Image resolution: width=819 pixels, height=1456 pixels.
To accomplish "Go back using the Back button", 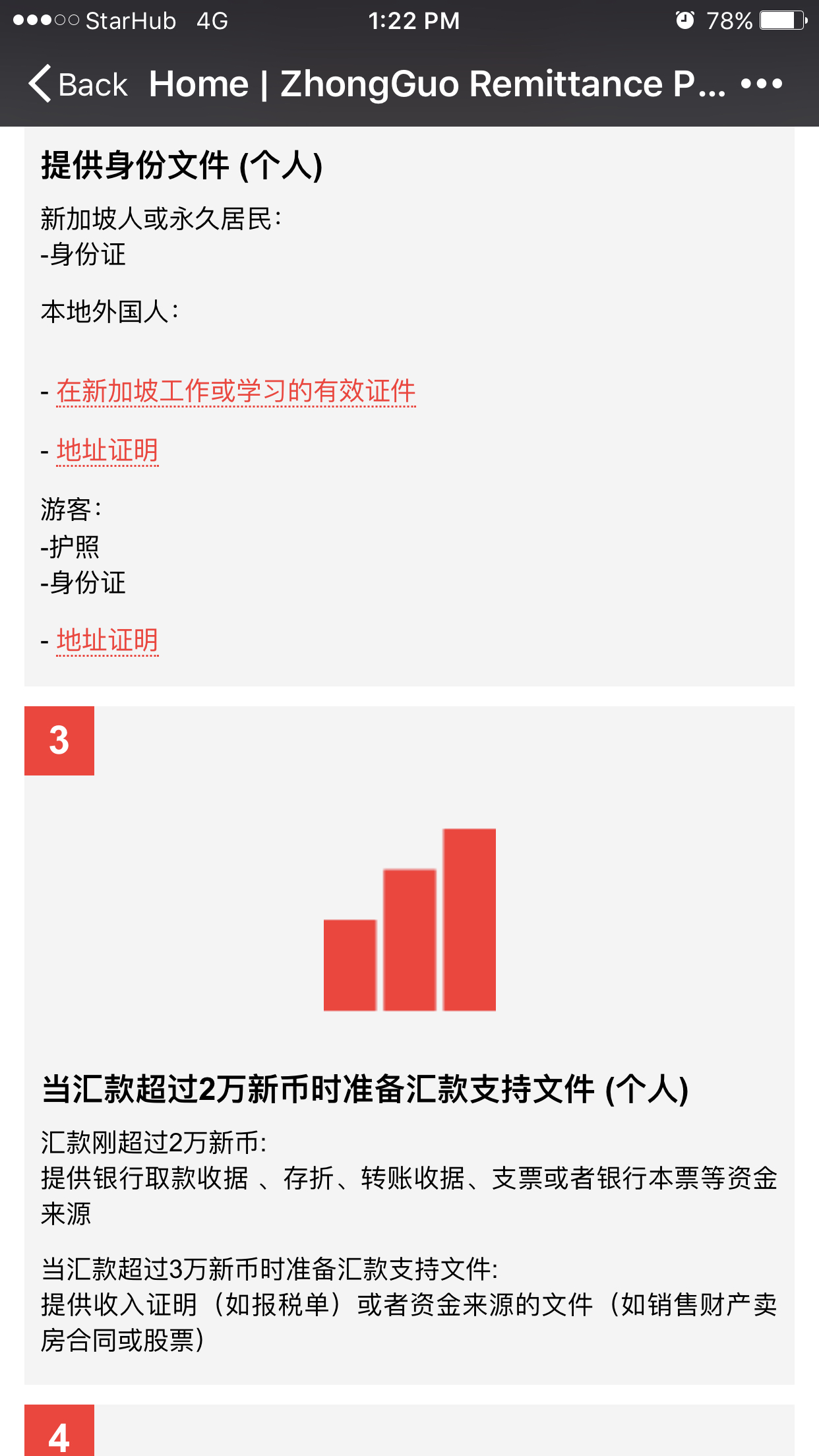I will [78, 84].
